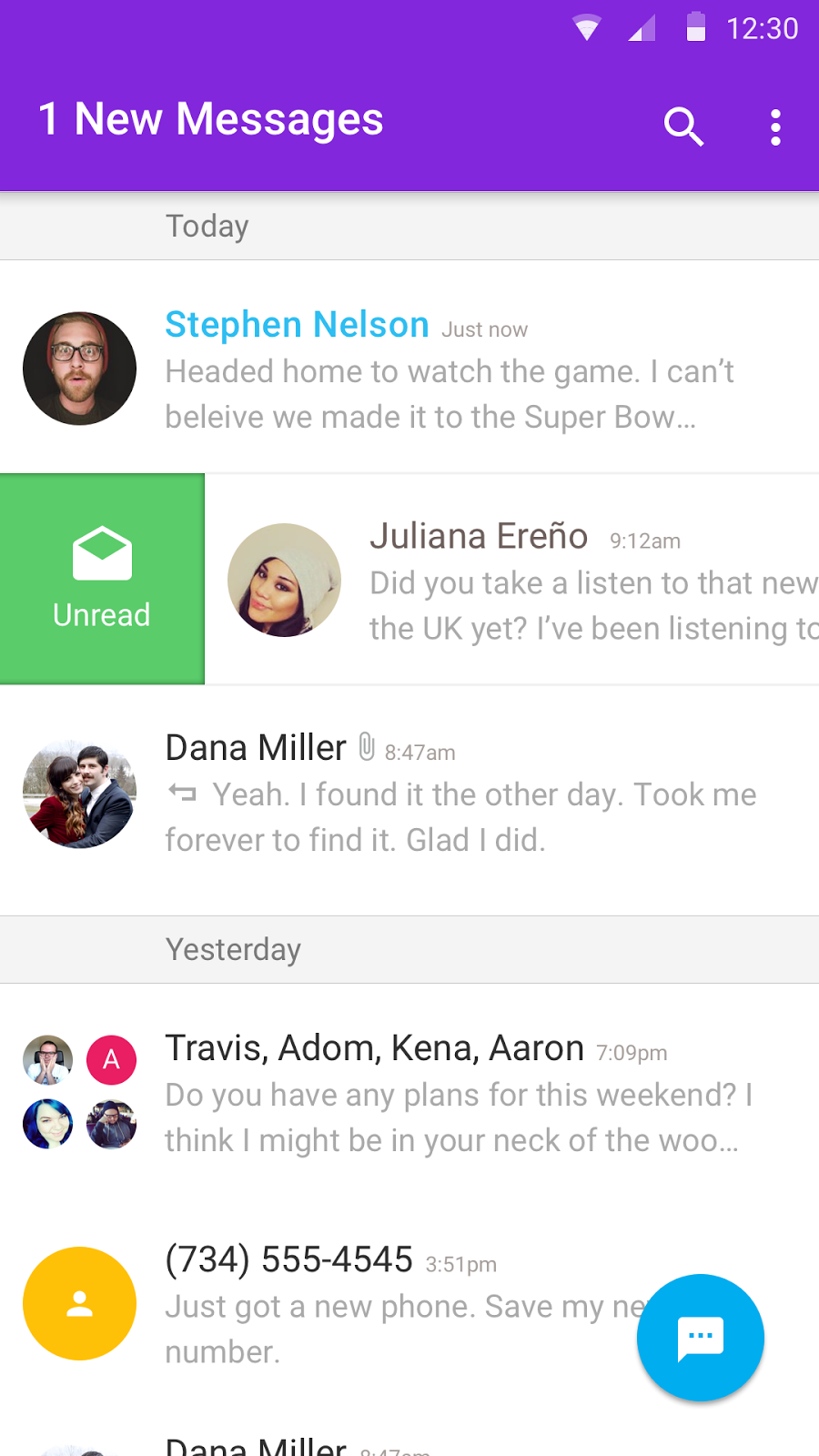Tap the yellow contact avatar for (734) 555-4545
The height and width of the screenshot is (1456, 819).
[80, 1303]
